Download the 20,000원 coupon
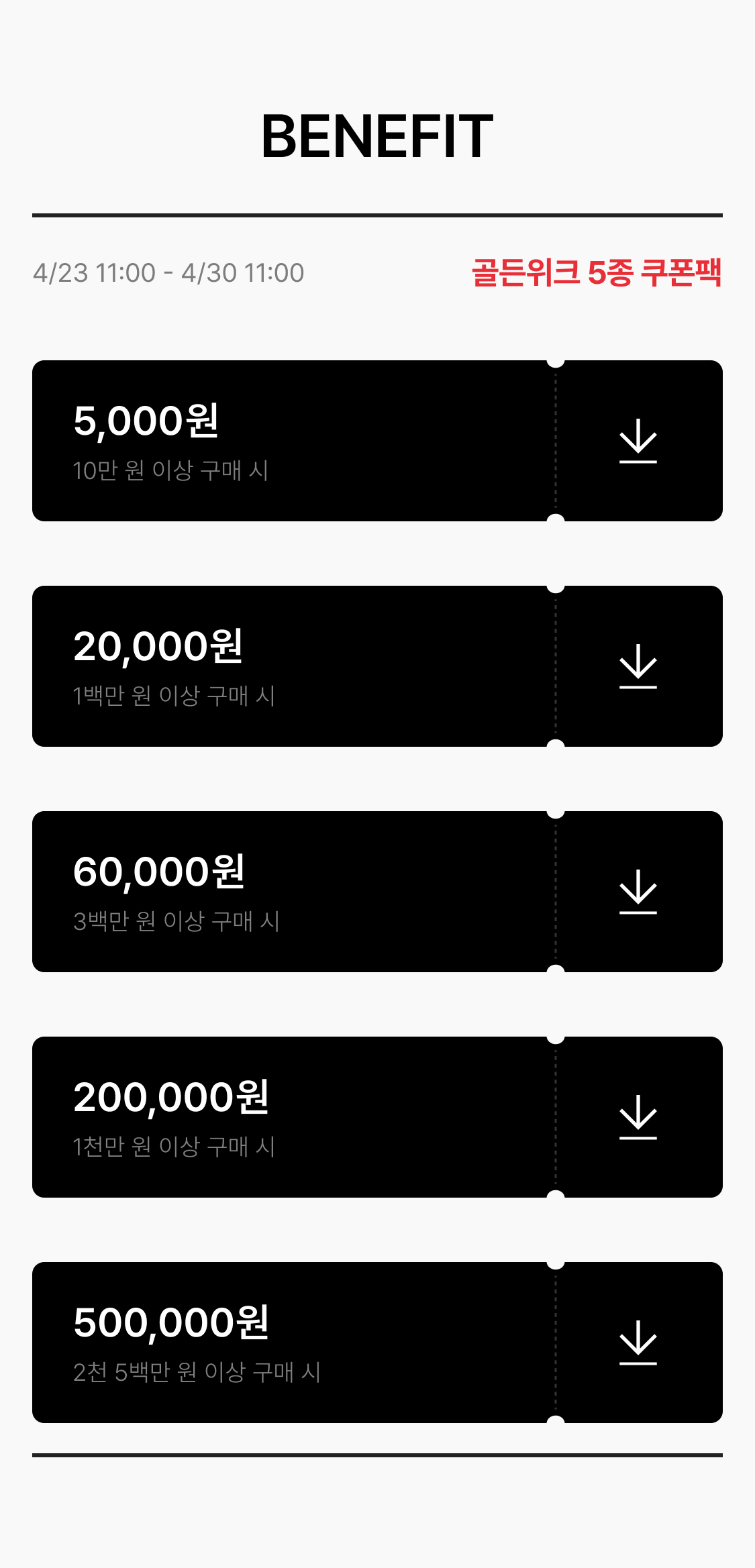 (x=638, y=666)
